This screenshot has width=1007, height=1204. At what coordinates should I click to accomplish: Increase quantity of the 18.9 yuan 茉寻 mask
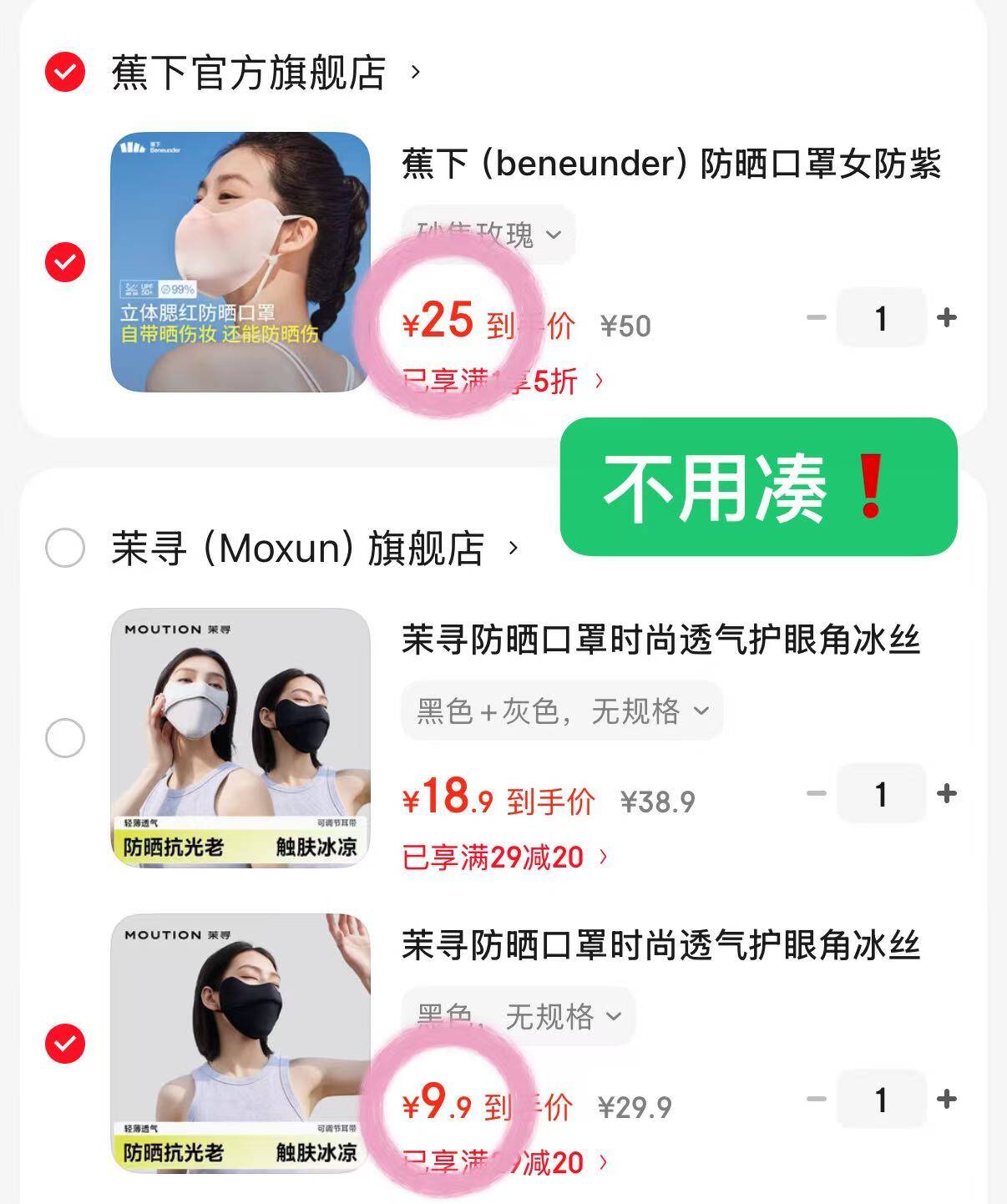click(x=946, y=794)
